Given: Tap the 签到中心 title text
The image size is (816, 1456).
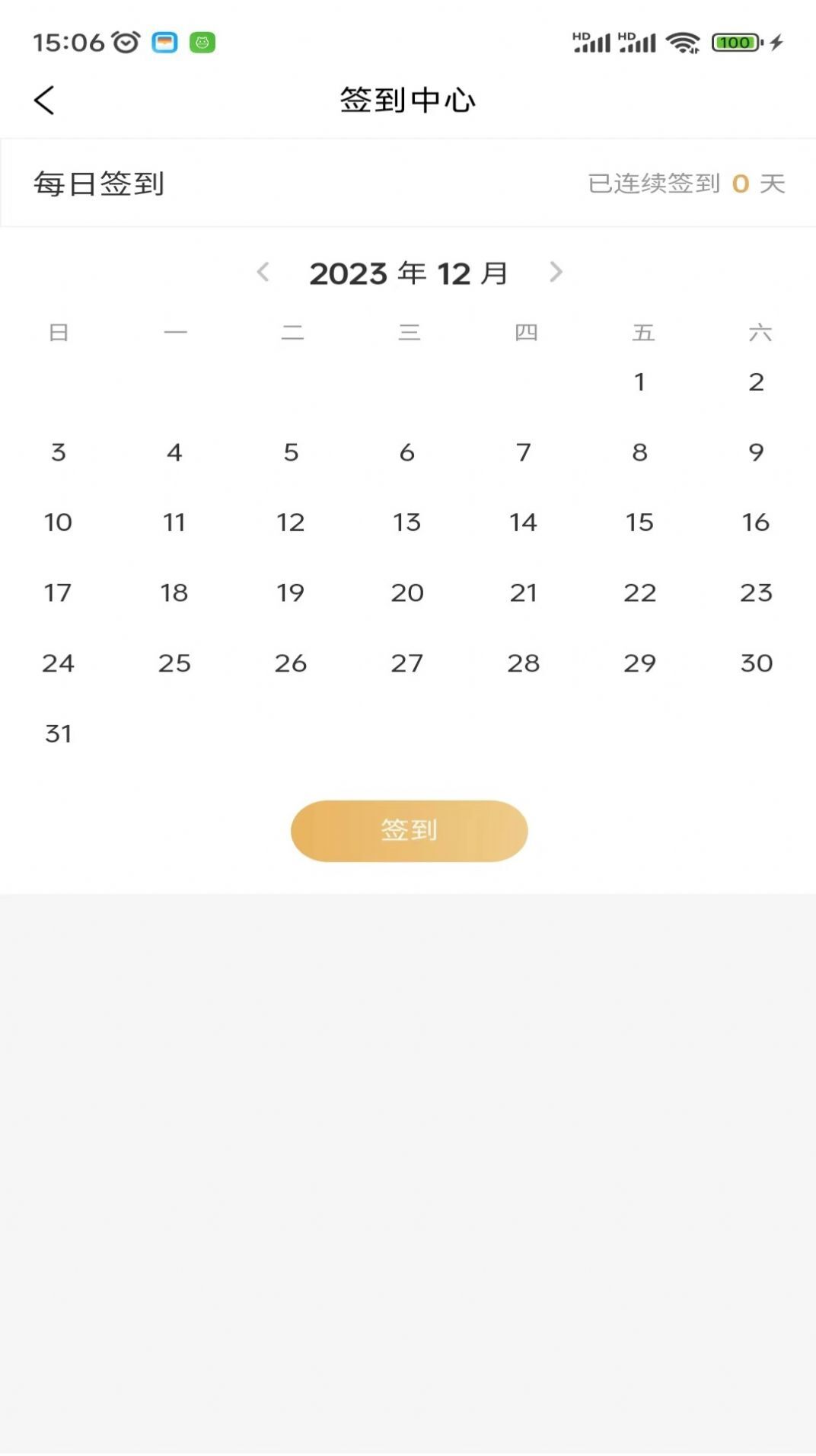Looking at the screenshot, I should click(x=408, y=99).
